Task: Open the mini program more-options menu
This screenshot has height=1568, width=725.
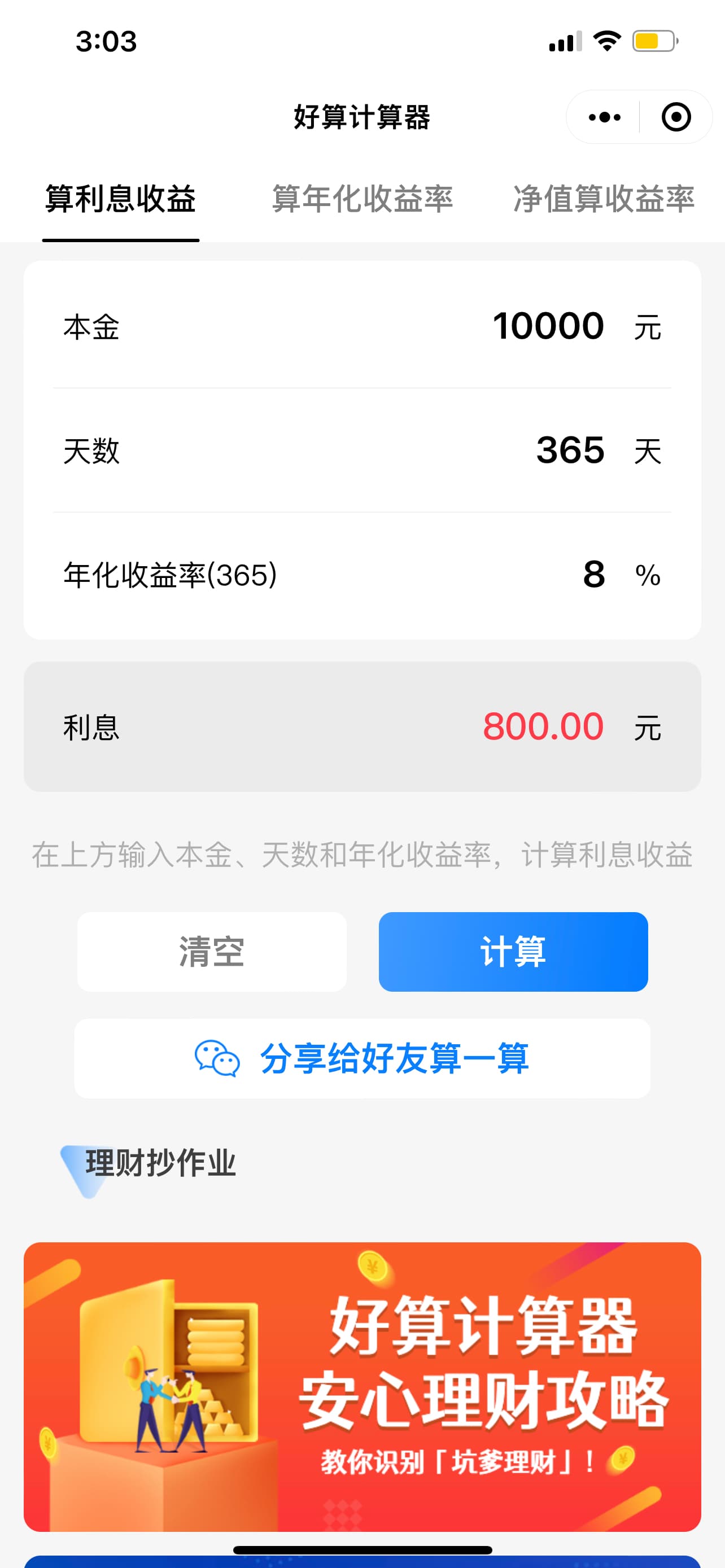Action: (604, 117)
